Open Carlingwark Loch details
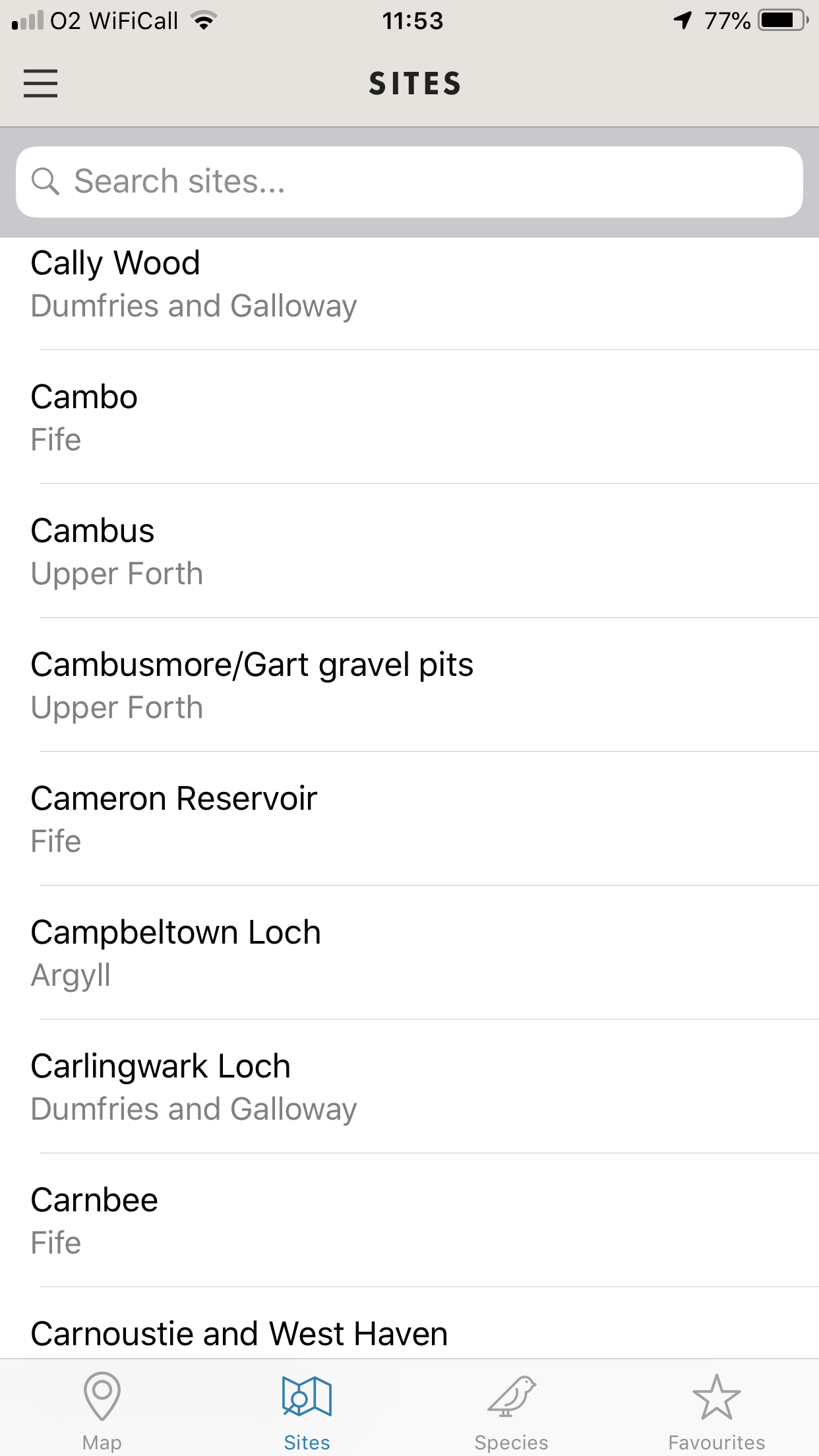The height and width of the screenshot is (1456, 819). (x=409, y=1087)
